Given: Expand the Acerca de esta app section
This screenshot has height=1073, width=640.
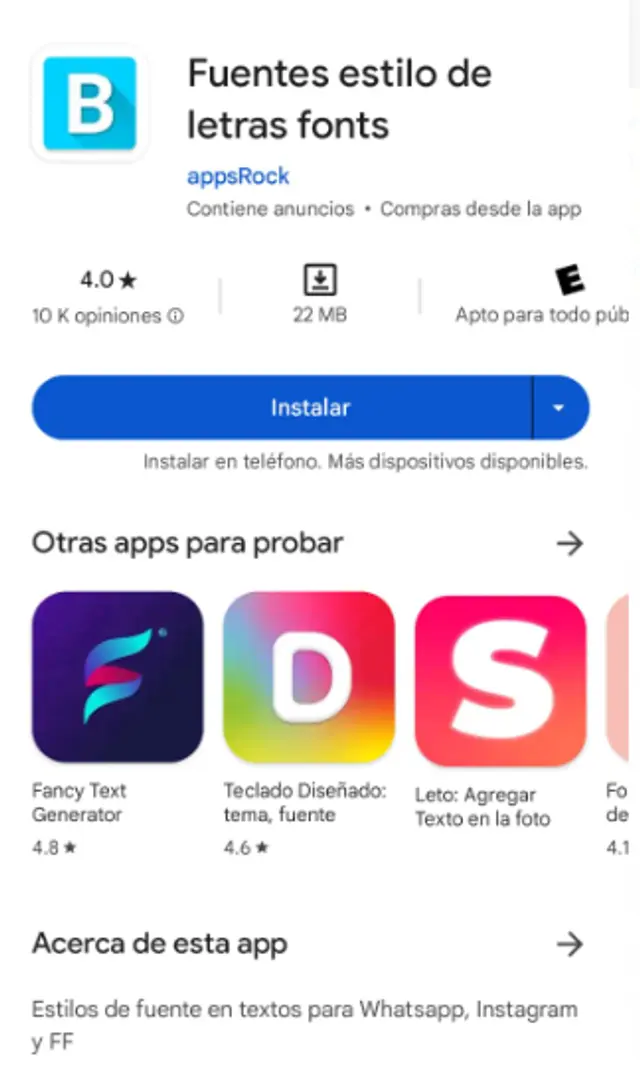Looking at the screenshot, I should (569, 943).
